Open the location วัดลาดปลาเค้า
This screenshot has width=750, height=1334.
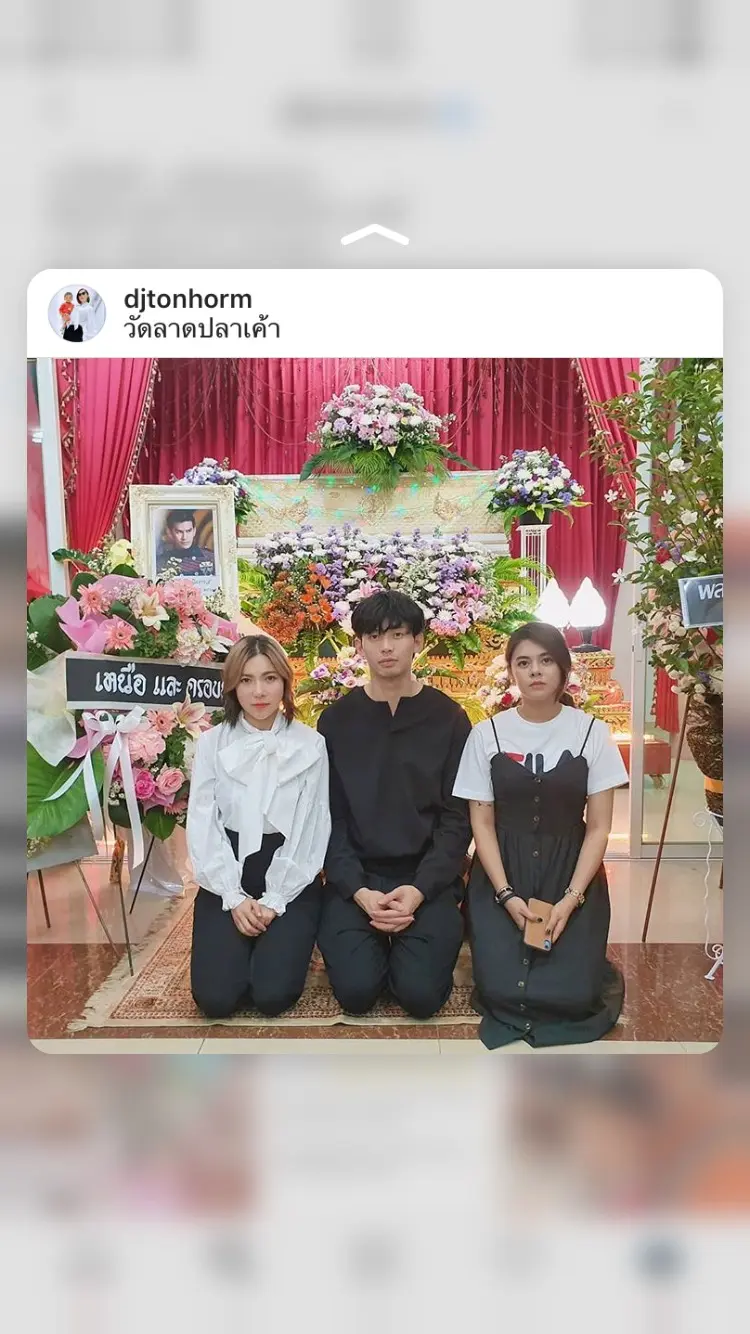click(x=201, y=329)
